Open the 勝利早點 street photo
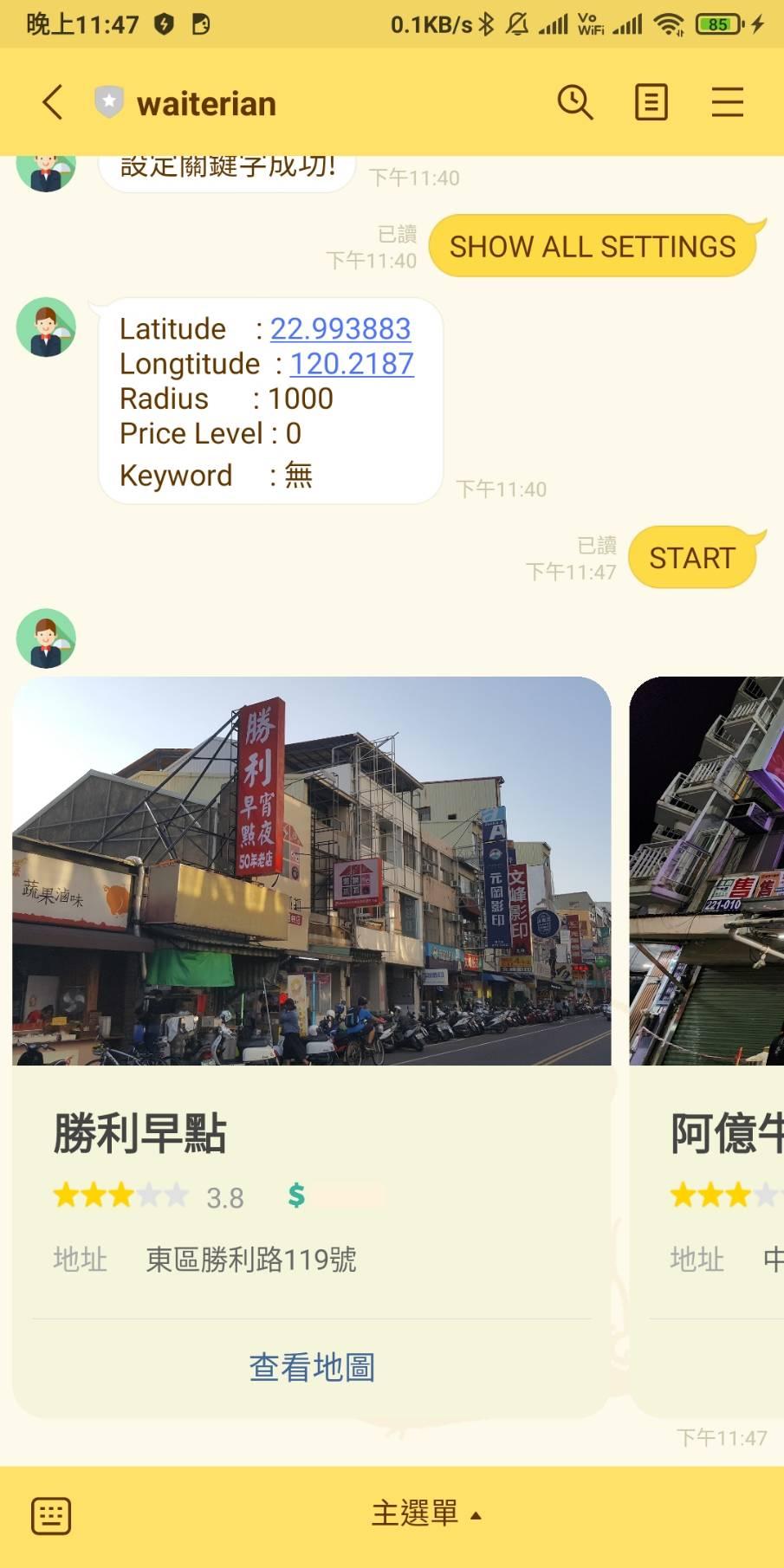784x1568 pixels. point(312,871)
